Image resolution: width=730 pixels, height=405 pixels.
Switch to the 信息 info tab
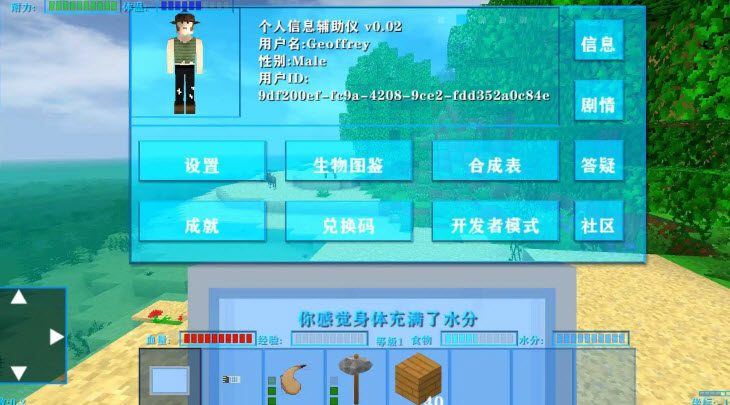pyautogui.click(x=598, y=44)
